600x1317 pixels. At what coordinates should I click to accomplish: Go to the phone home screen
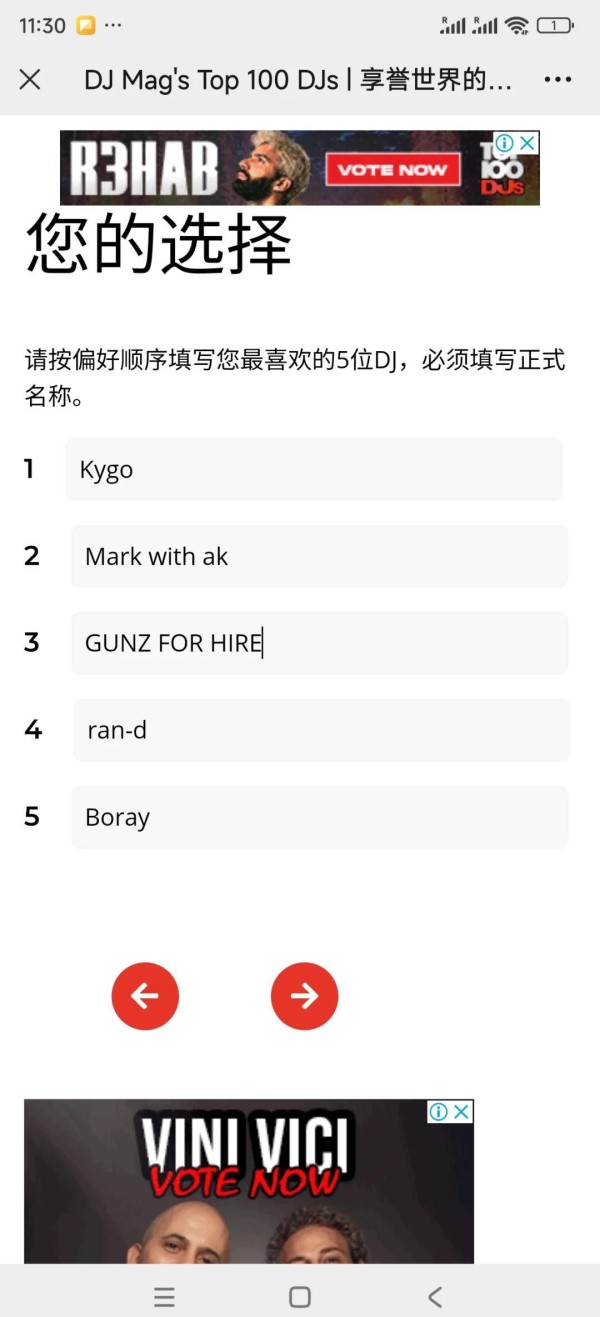tap(299, 1297)
